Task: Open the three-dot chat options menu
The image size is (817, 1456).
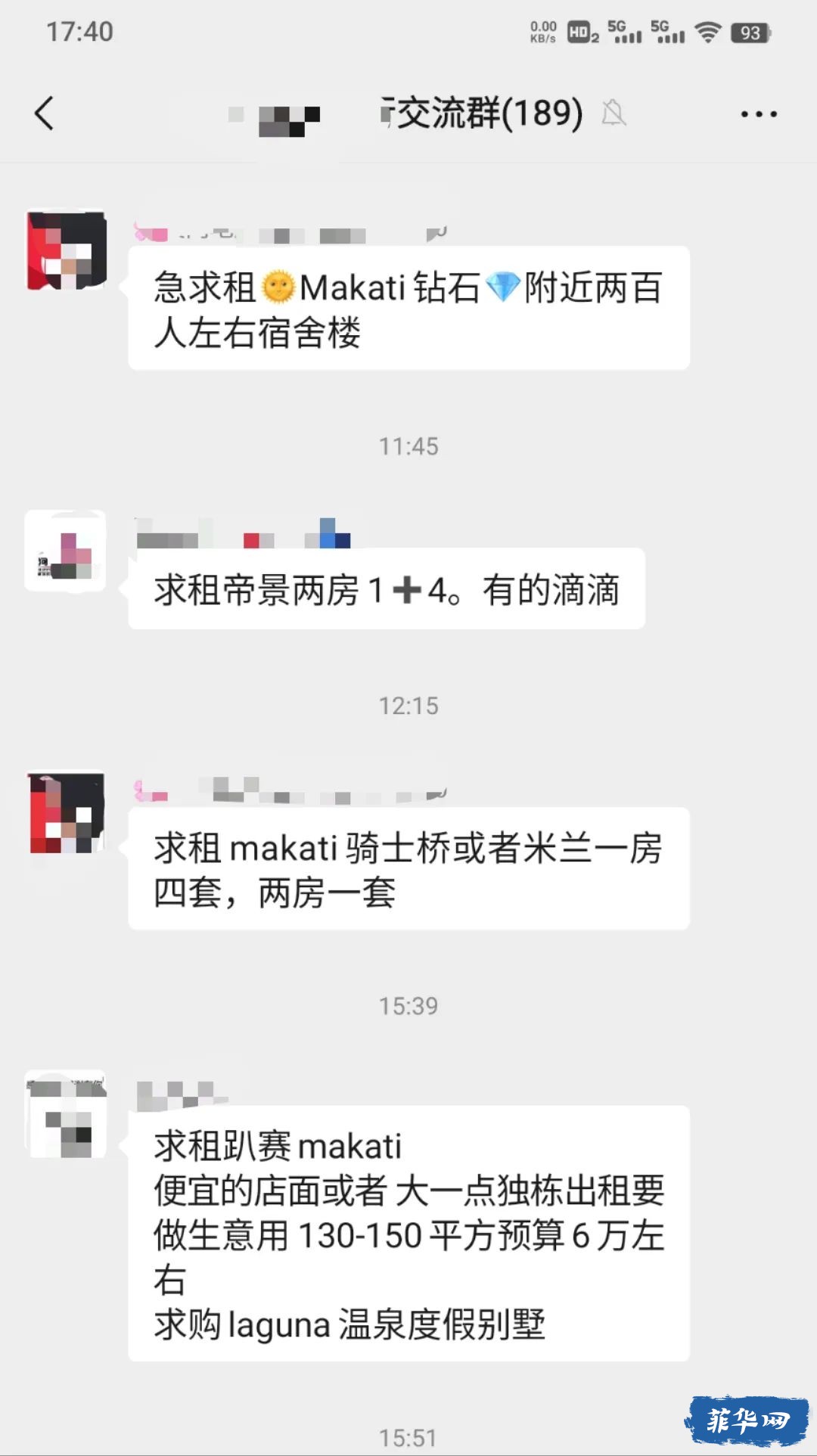Action: pos(758,114)
